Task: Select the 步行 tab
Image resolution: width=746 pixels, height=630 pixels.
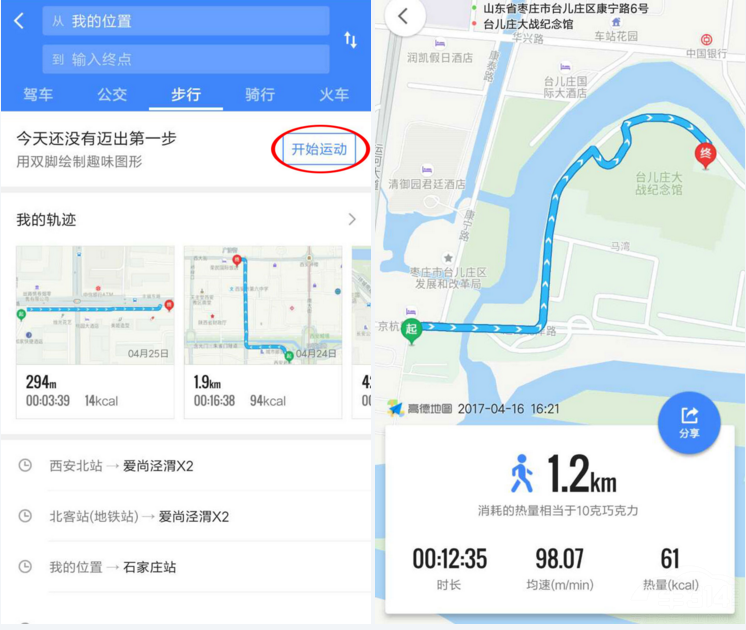Action: [186, 95]
